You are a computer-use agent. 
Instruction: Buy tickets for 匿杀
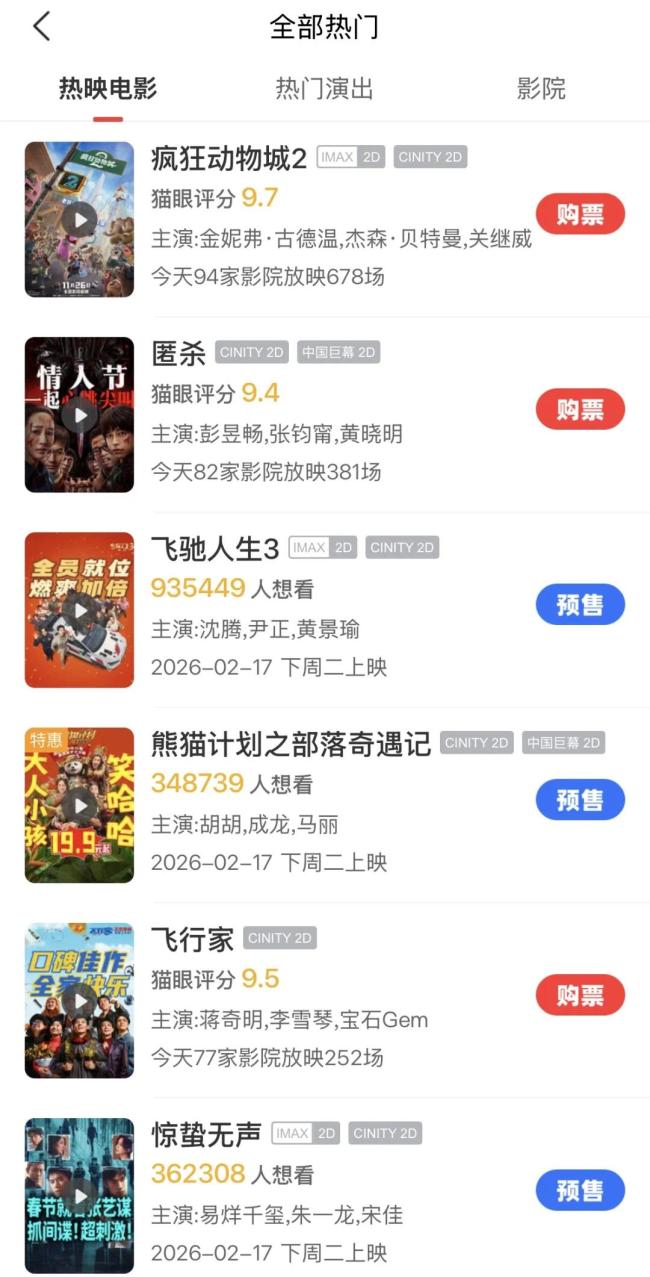pyautogui.click(x=580, y=409)
